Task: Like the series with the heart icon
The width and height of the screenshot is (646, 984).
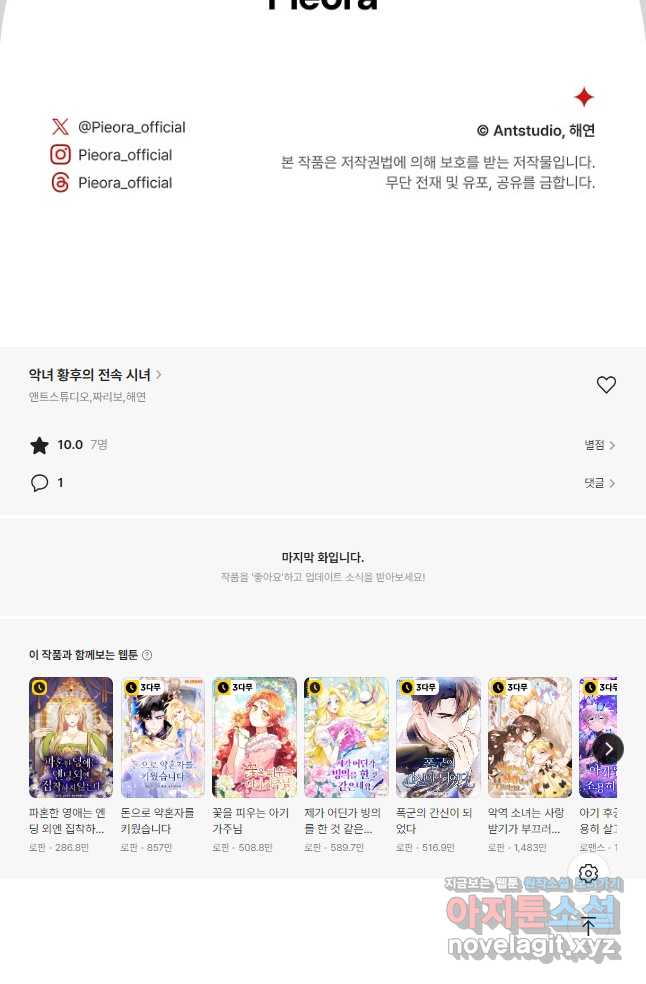Action: [606, 385]
